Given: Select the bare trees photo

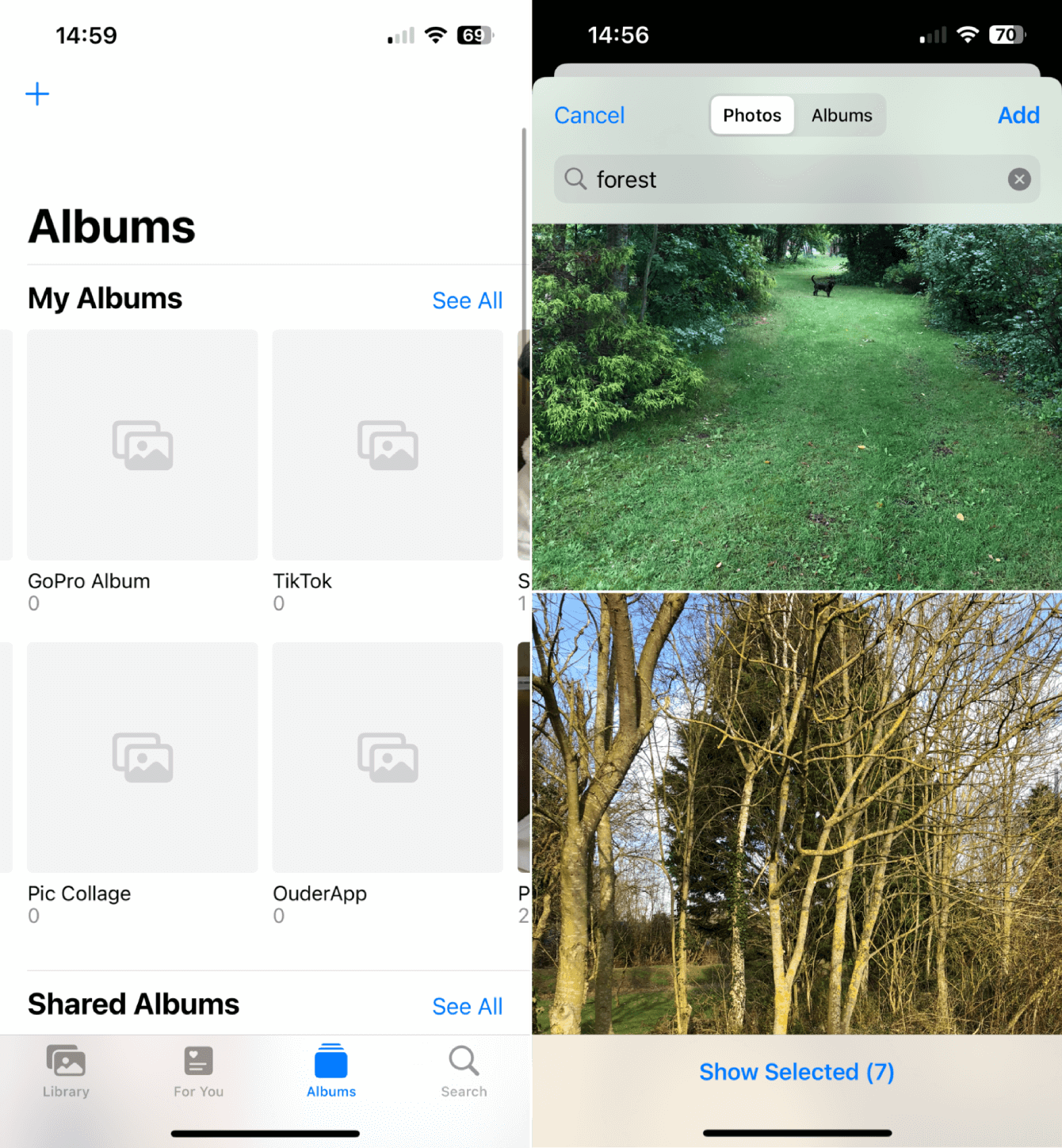Looking at the screenshot, I should [x=796, y=813].
